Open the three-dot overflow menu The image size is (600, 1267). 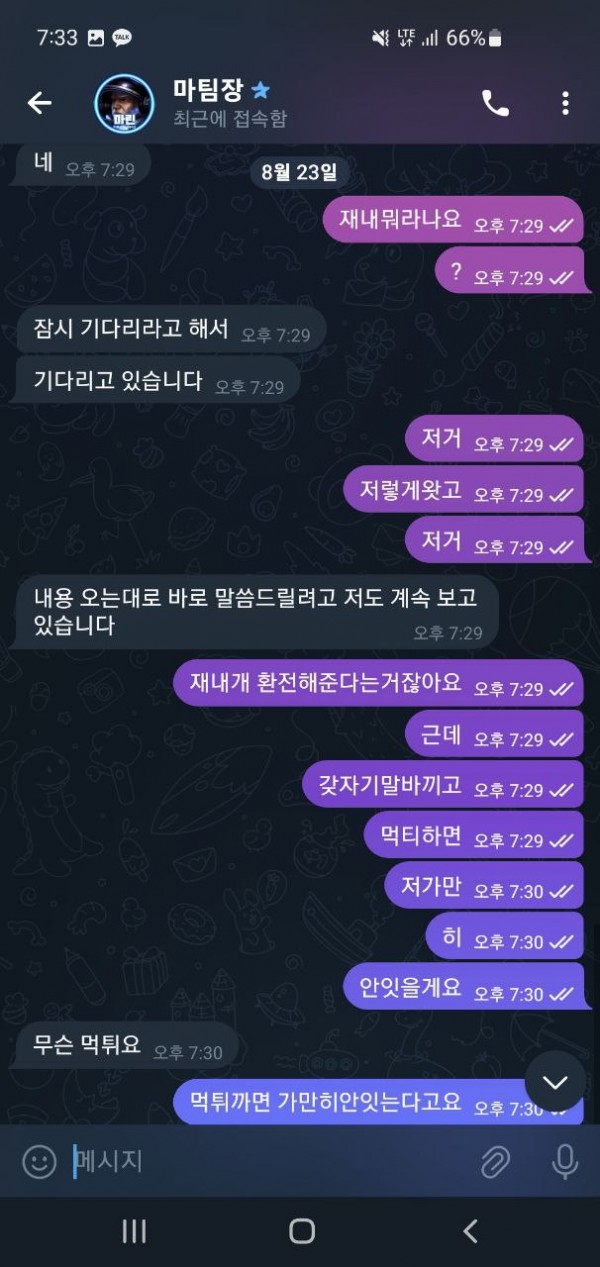(x=565, y=103)
